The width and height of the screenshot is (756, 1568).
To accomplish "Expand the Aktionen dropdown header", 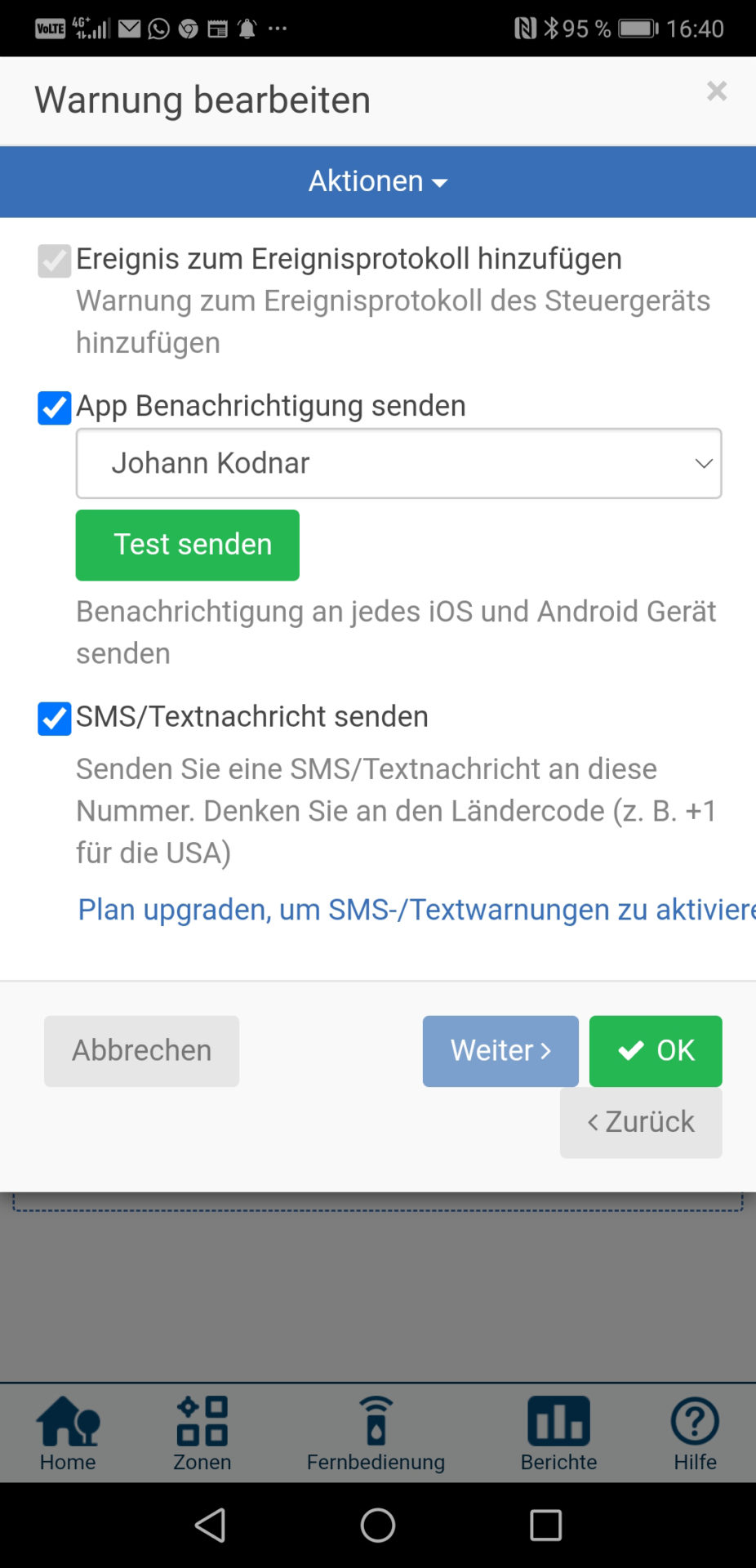I will click(378, 181).
